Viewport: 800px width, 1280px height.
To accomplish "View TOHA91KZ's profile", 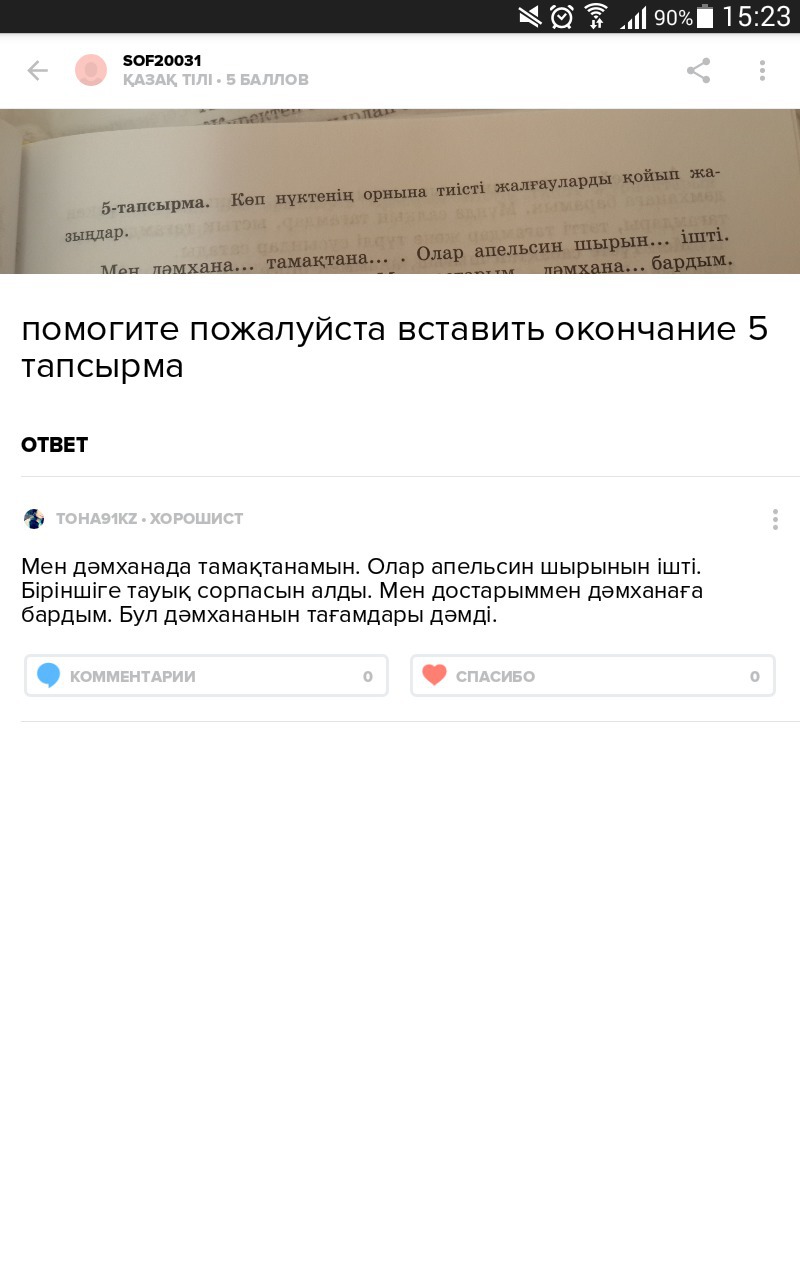I will (x=35, y=519).
